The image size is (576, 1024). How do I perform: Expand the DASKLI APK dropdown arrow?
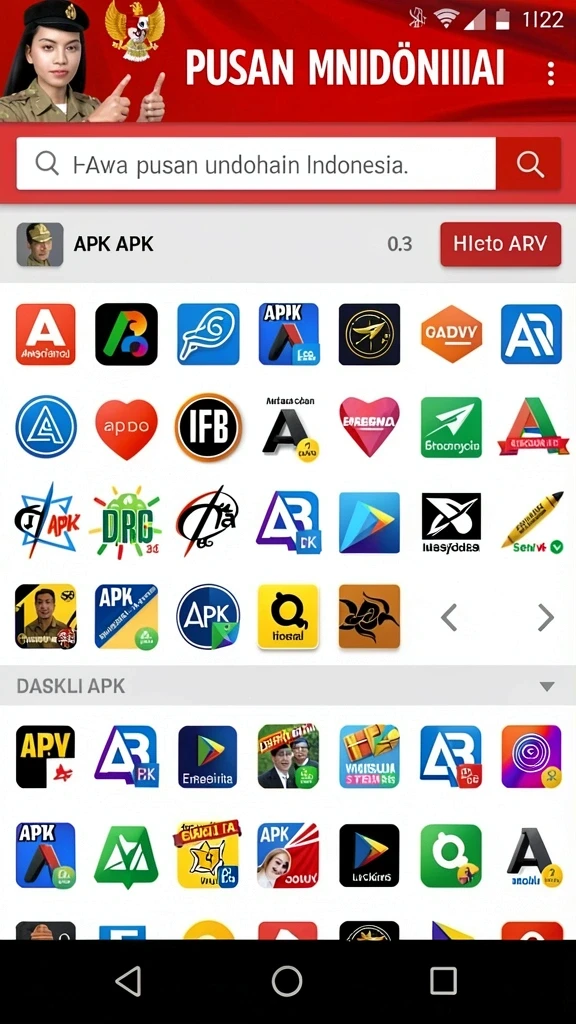547,686
